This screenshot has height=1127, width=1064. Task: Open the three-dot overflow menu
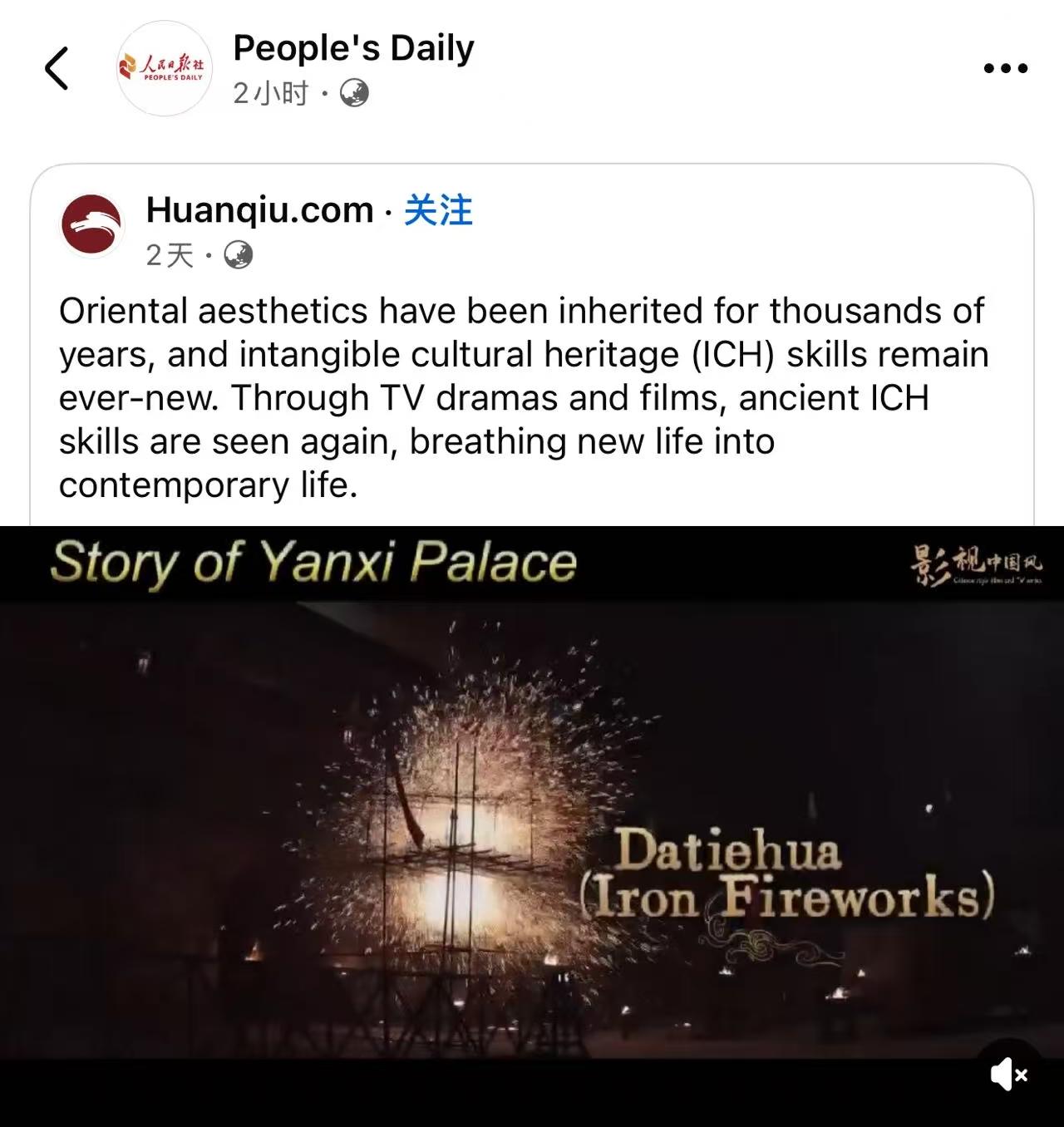[x=1006, y=68]
